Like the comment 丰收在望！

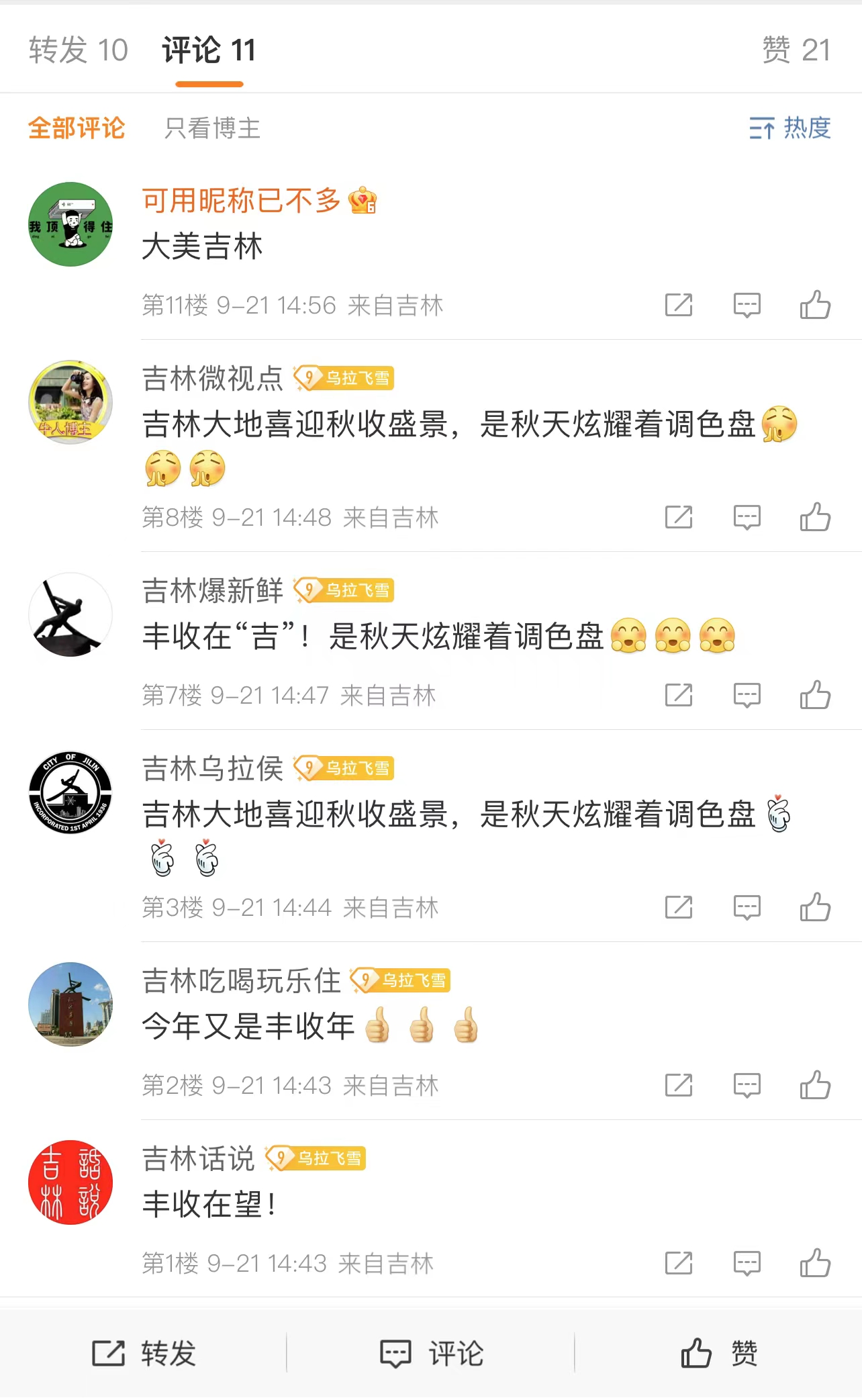coord(815,1264)
